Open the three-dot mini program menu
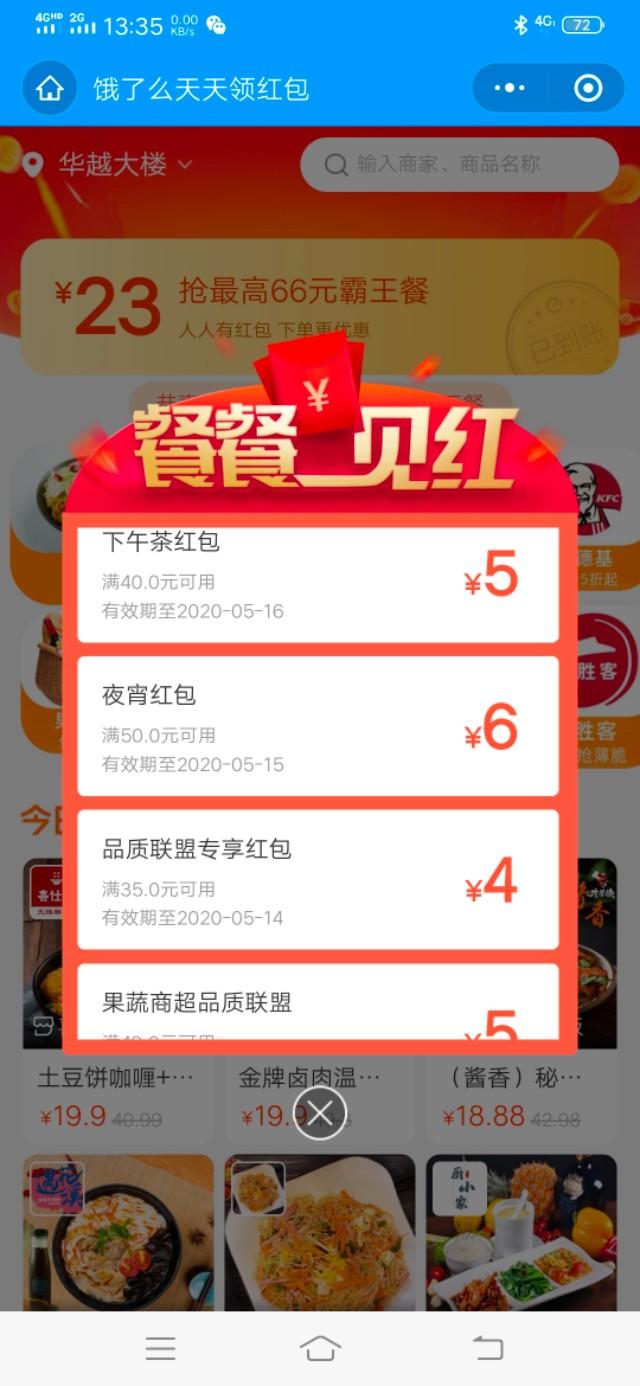This screenshot has height=1386, width=640. point(510,89)
